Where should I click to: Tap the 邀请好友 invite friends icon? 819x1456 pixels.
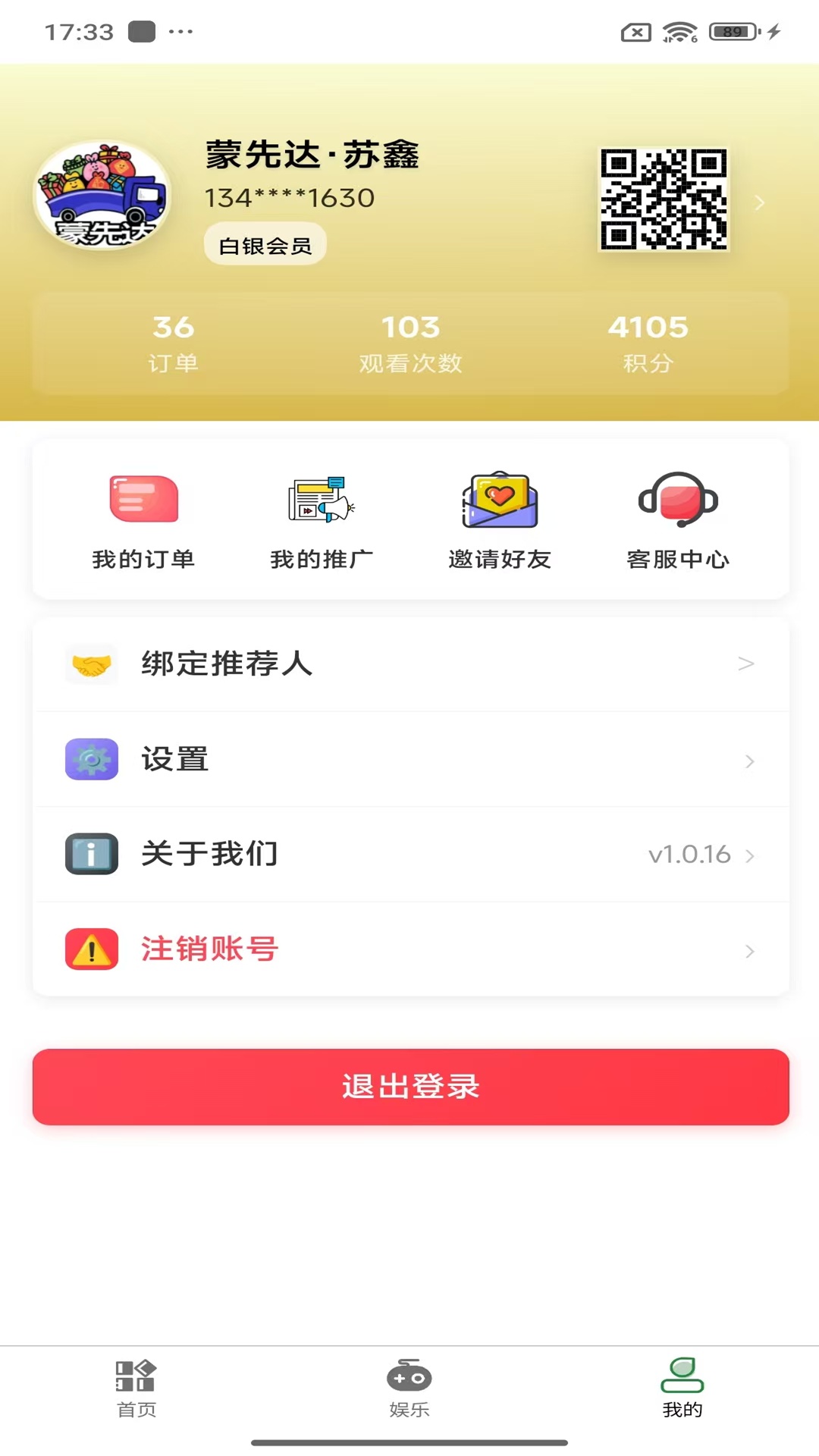point(500,500)
